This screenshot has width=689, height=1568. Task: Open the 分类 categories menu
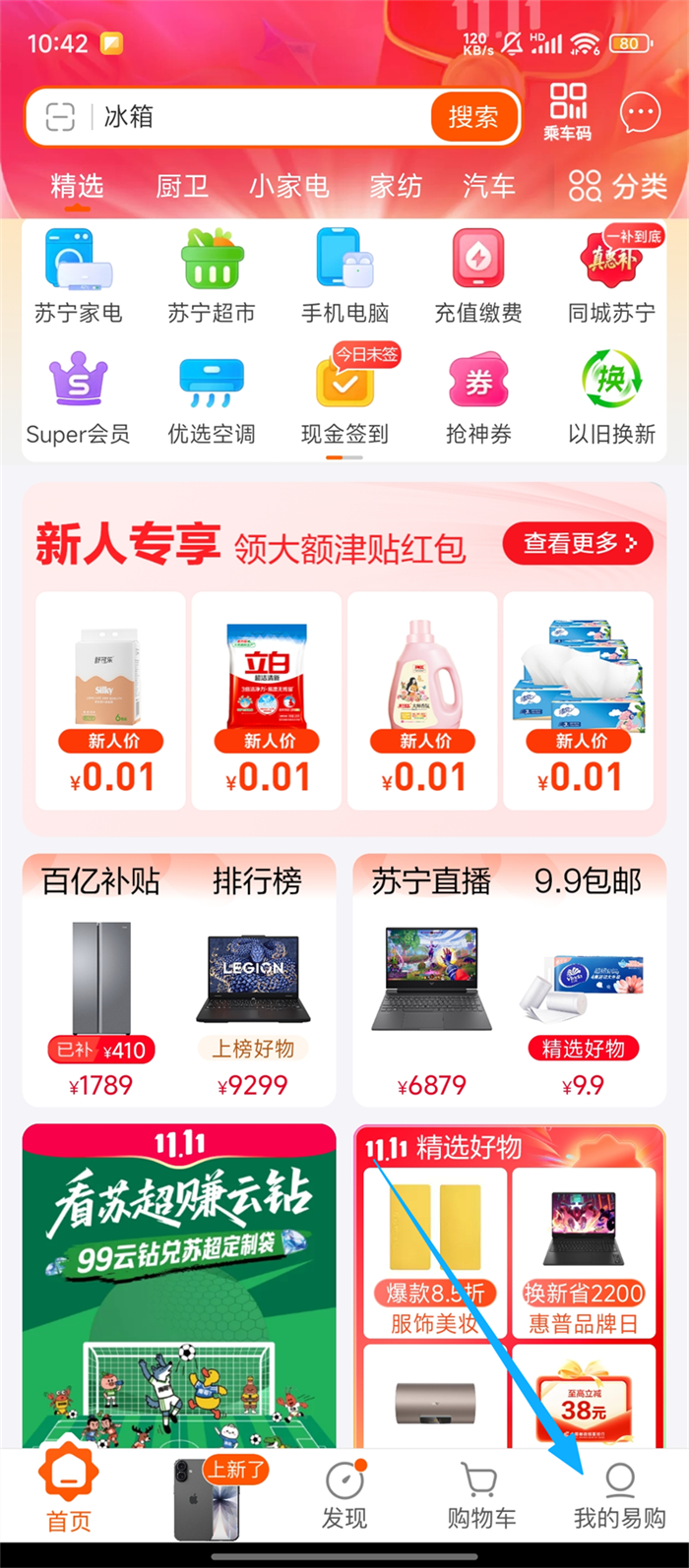618,186
